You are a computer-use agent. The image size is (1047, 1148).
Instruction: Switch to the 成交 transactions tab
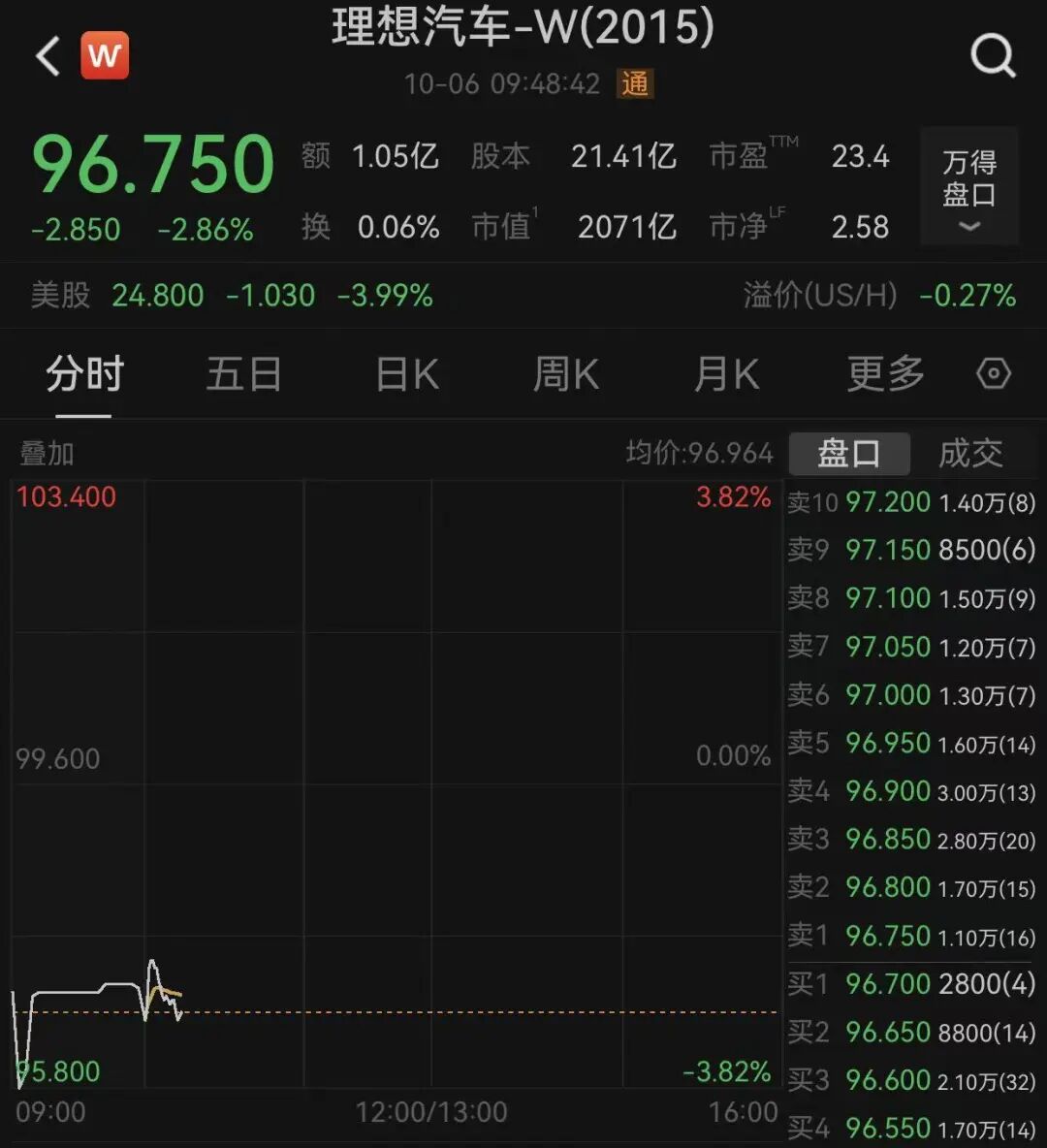[968, 453]
